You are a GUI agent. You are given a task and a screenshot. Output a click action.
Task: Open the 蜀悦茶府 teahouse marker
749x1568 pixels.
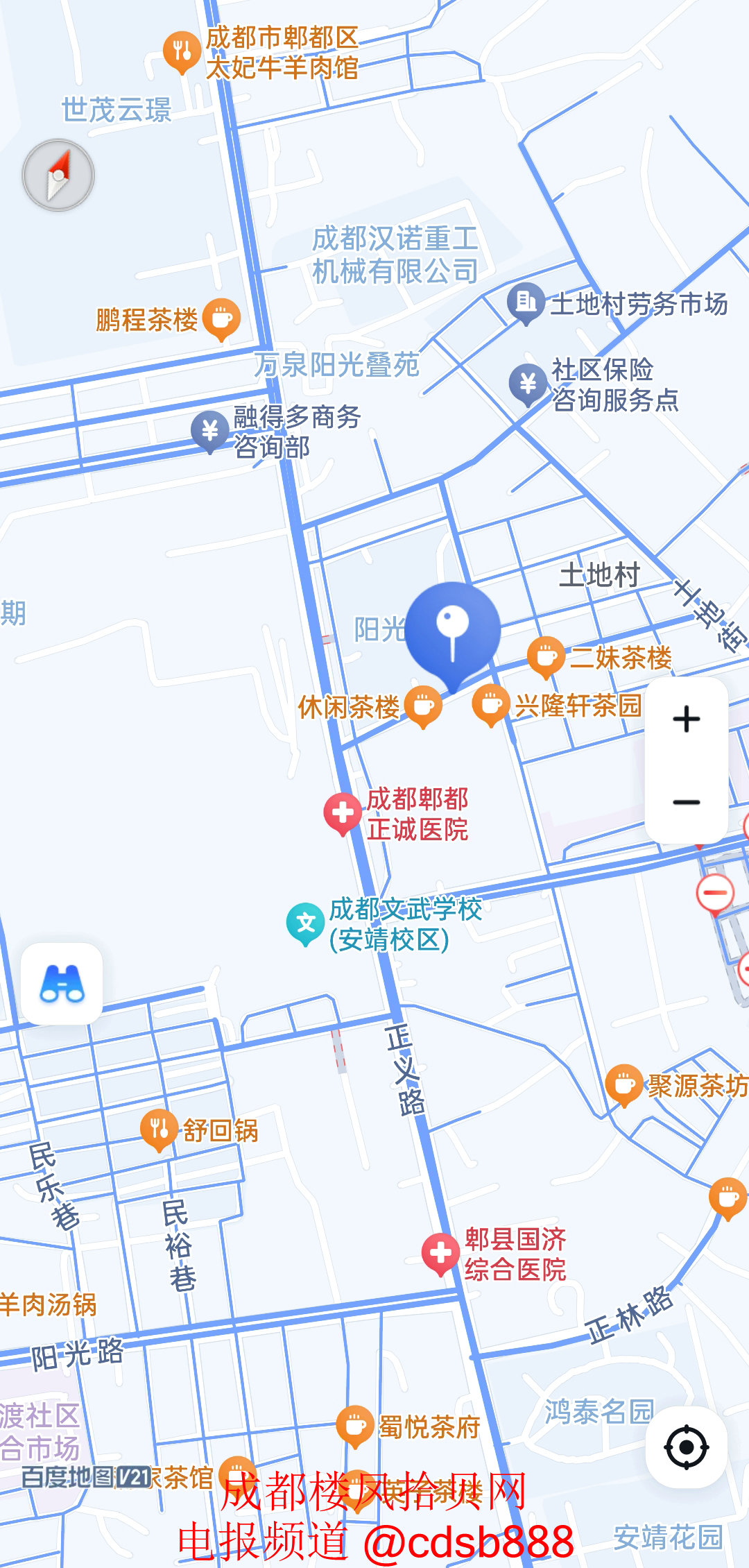coord(355,1425)
